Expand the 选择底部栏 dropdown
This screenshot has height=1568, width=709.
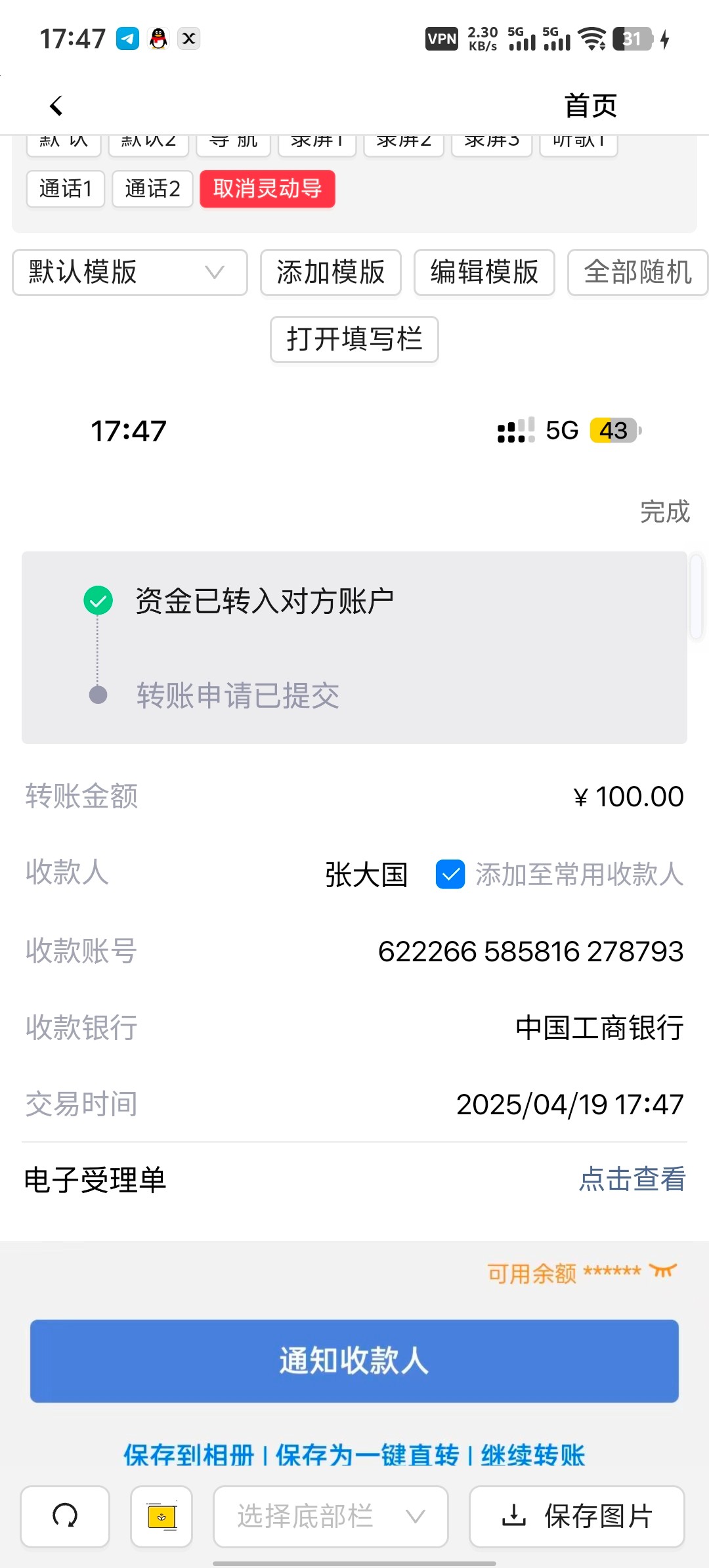point(331,1516)
